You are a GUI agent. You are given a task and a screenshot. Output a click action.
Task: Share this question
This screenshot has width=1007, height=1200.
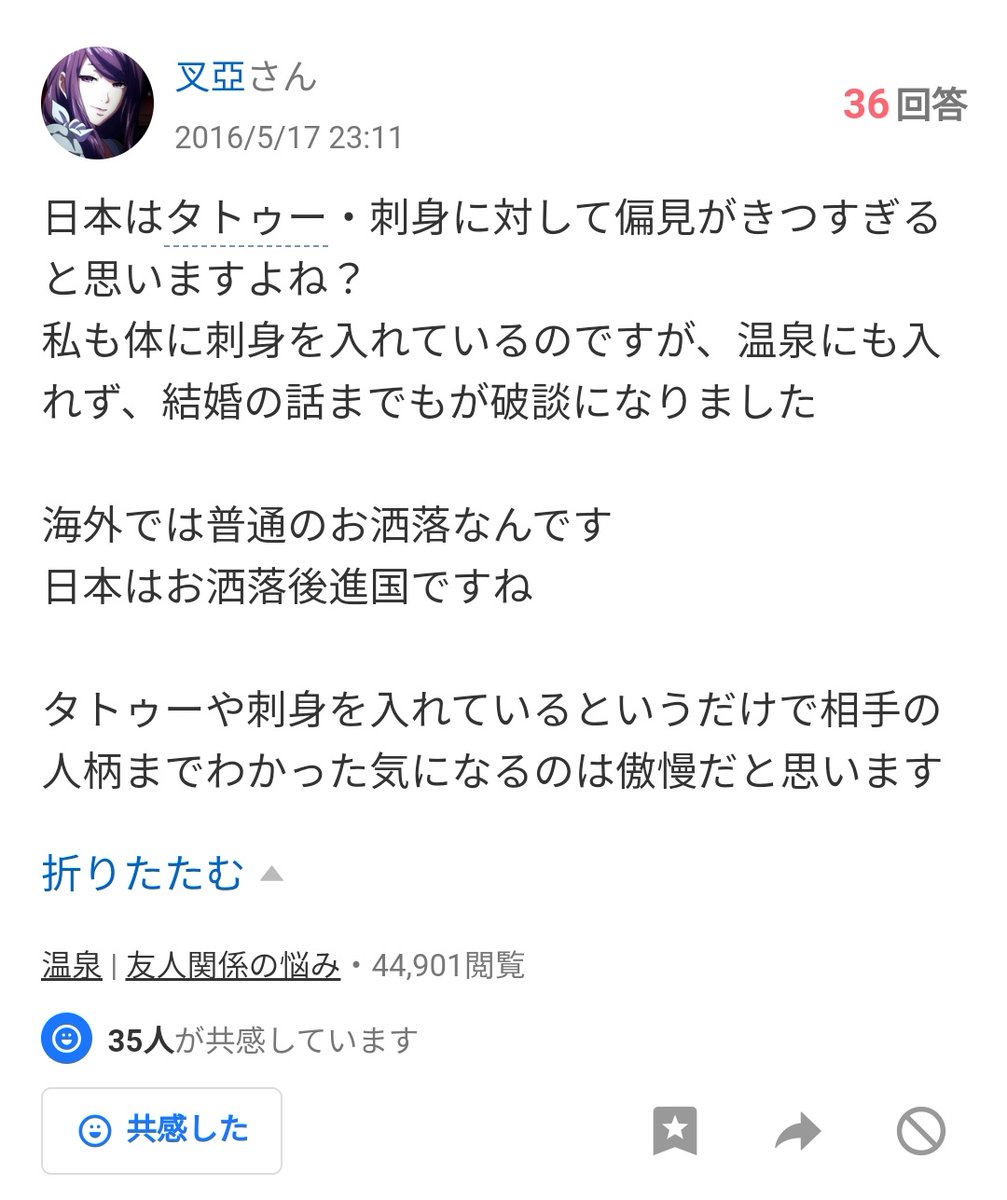tap(797, 1132)
